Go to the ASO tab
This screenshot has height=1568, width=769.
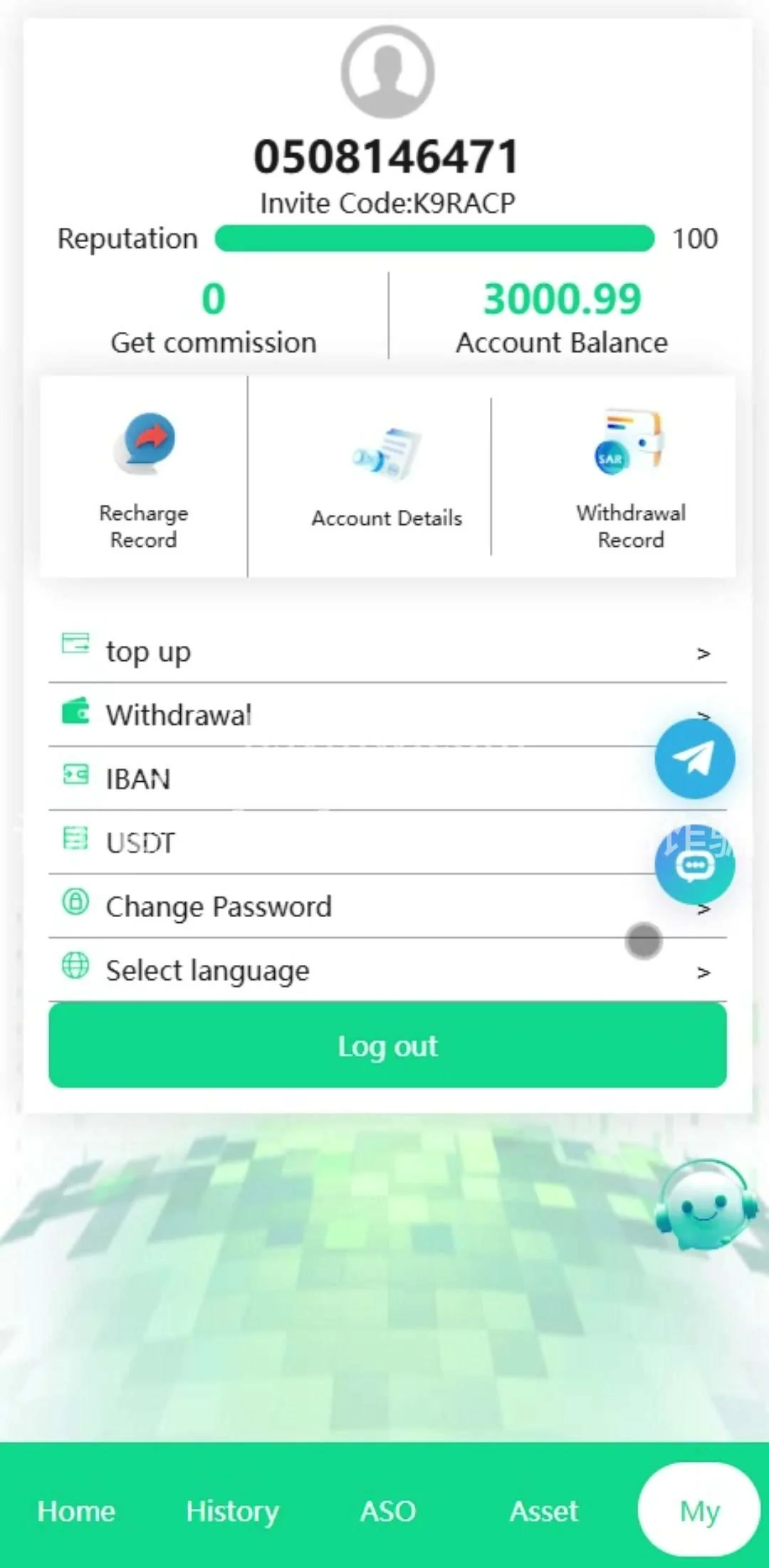pos(388,1511)
